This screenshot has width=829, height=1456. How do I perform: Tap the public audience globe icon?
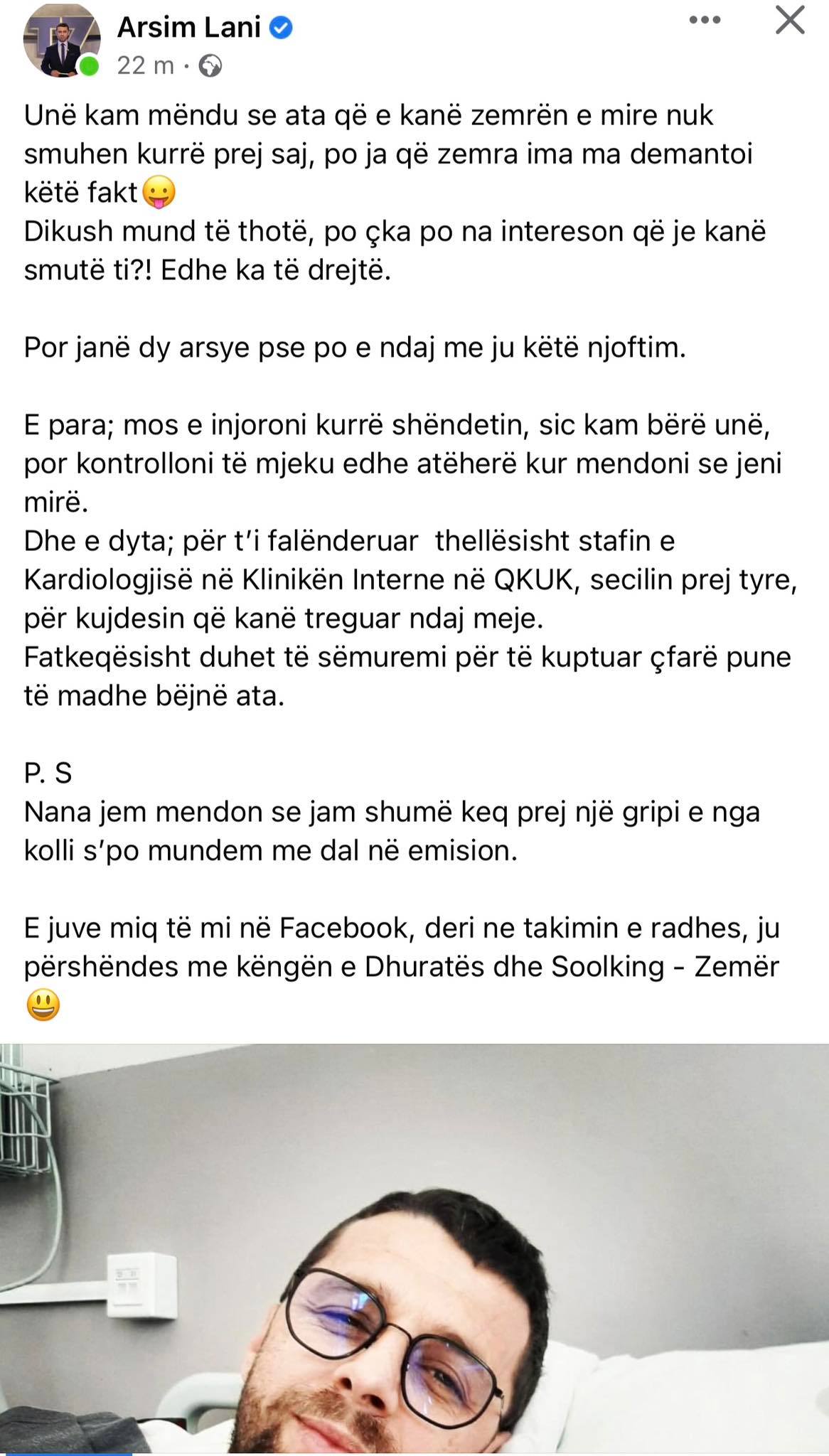point(210,66)
